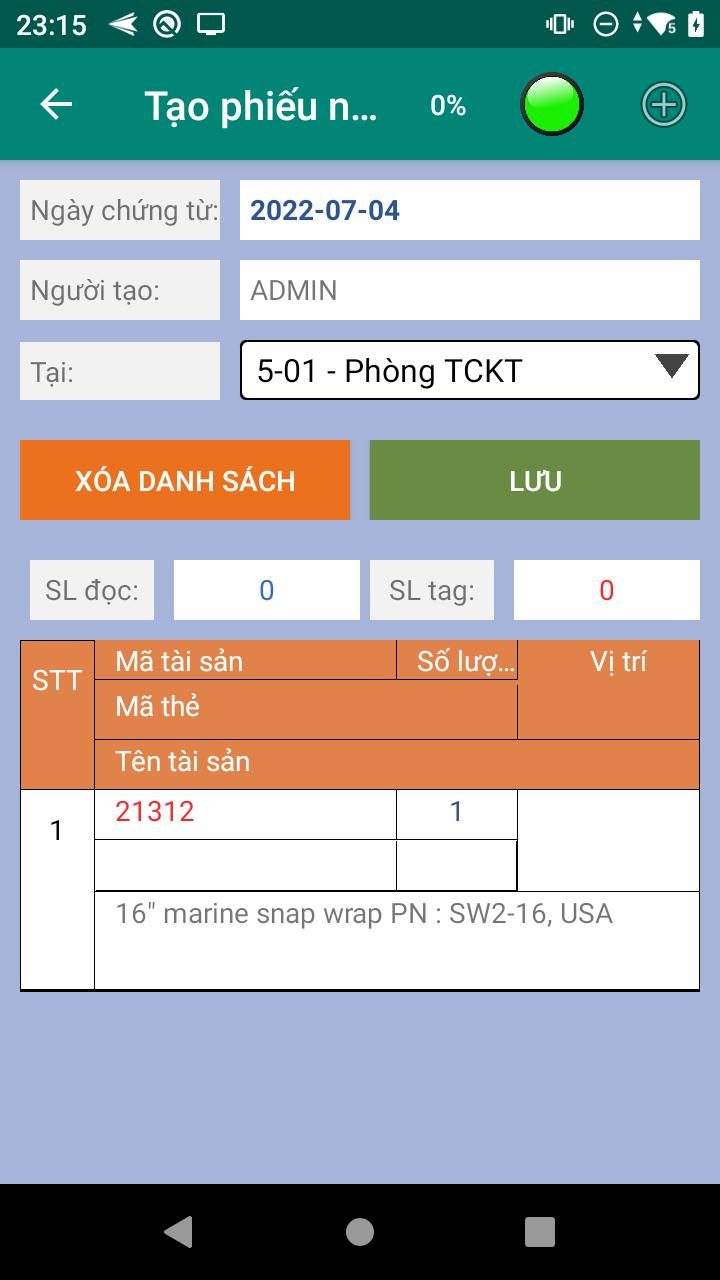This screenshot has width=720, height=1280.
Task: Expand the Tại dropdown showing Phòng TCKT
Action: (469, 370)
